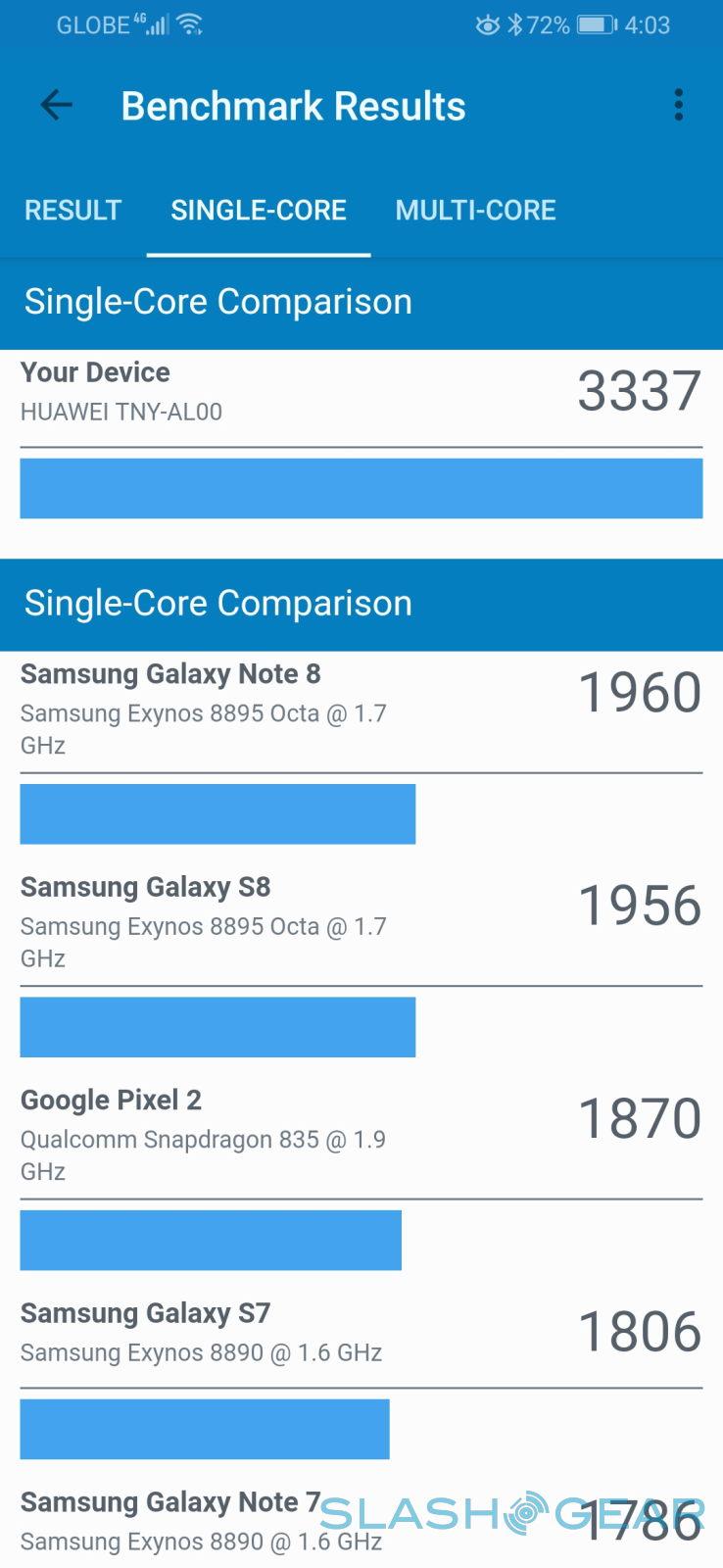Switch to the RESULT tab

point(72,210)
